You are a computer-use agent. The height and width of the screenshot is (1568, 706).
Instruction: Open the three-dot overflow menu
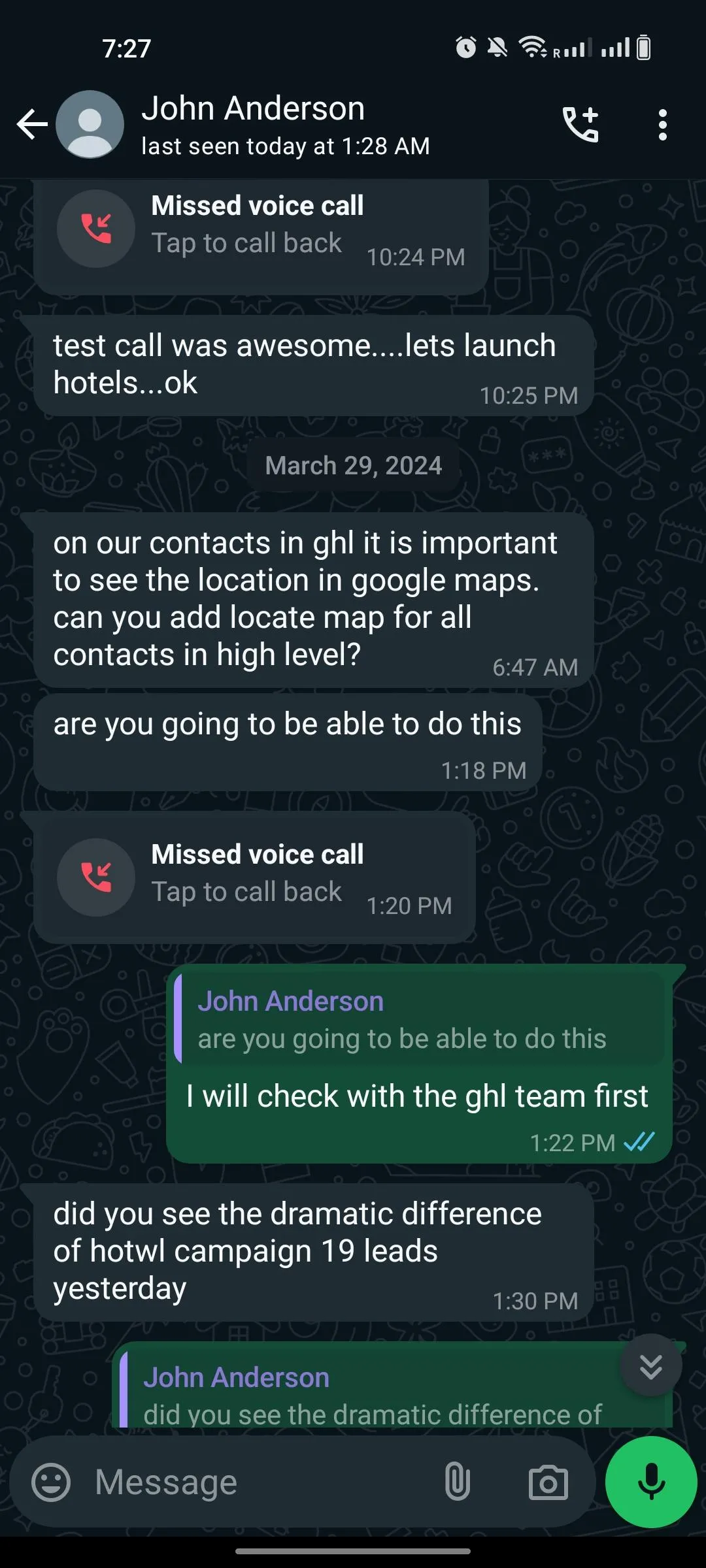(x=663, y=124)
